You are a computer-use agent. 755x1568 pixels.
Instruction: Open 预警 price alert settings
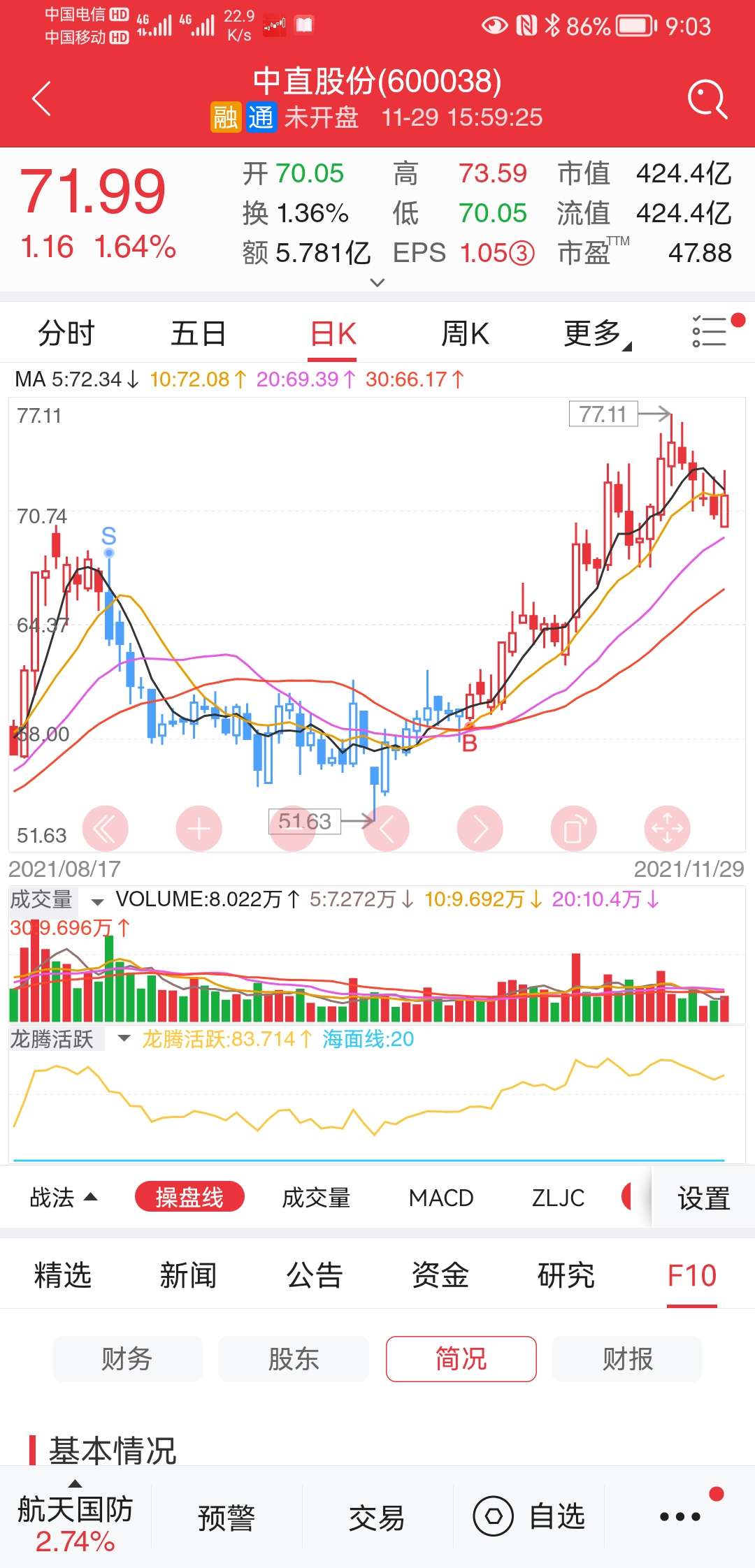[225, 1516]
